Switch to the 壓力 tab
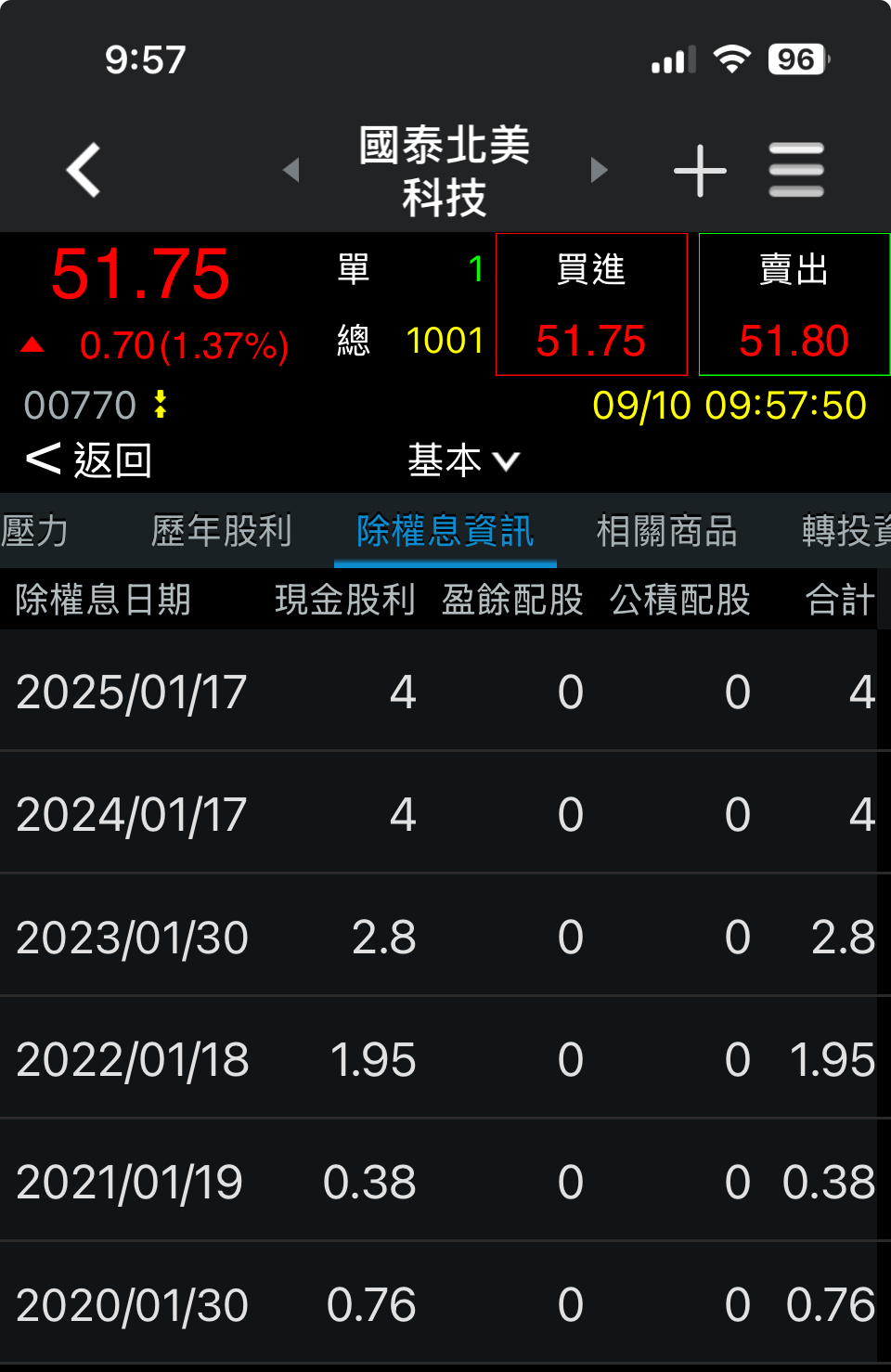891x1372 pixels. click(x=35, y=531)
